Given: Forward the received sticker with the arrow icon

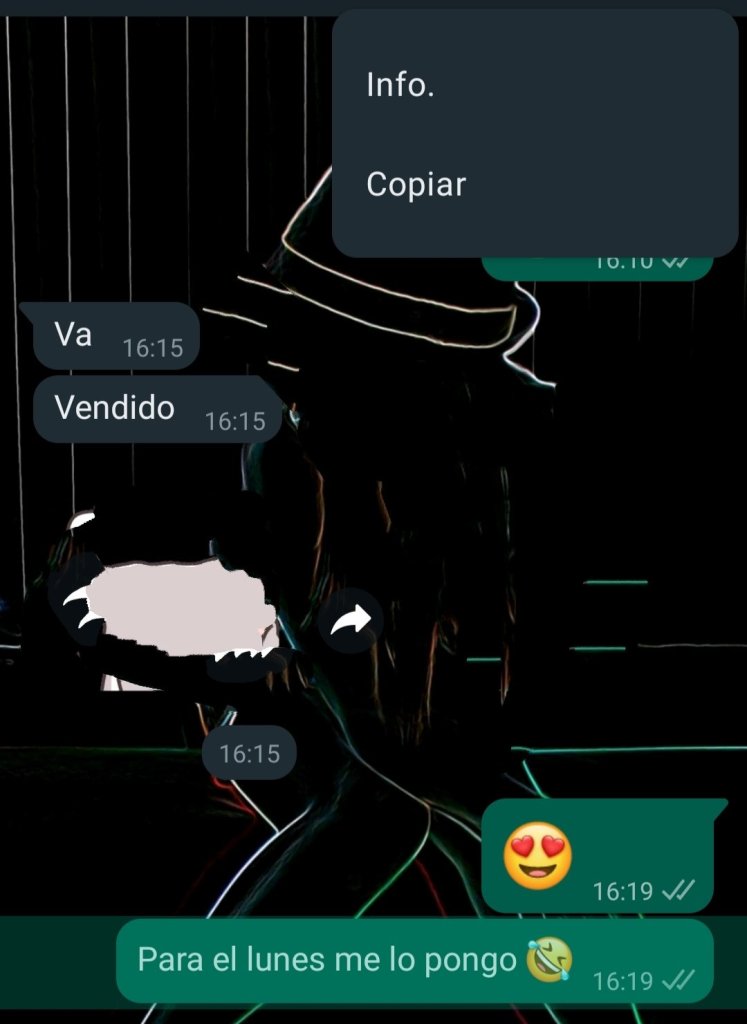Looking at the screenshot, I should click(x=350, y=621).
